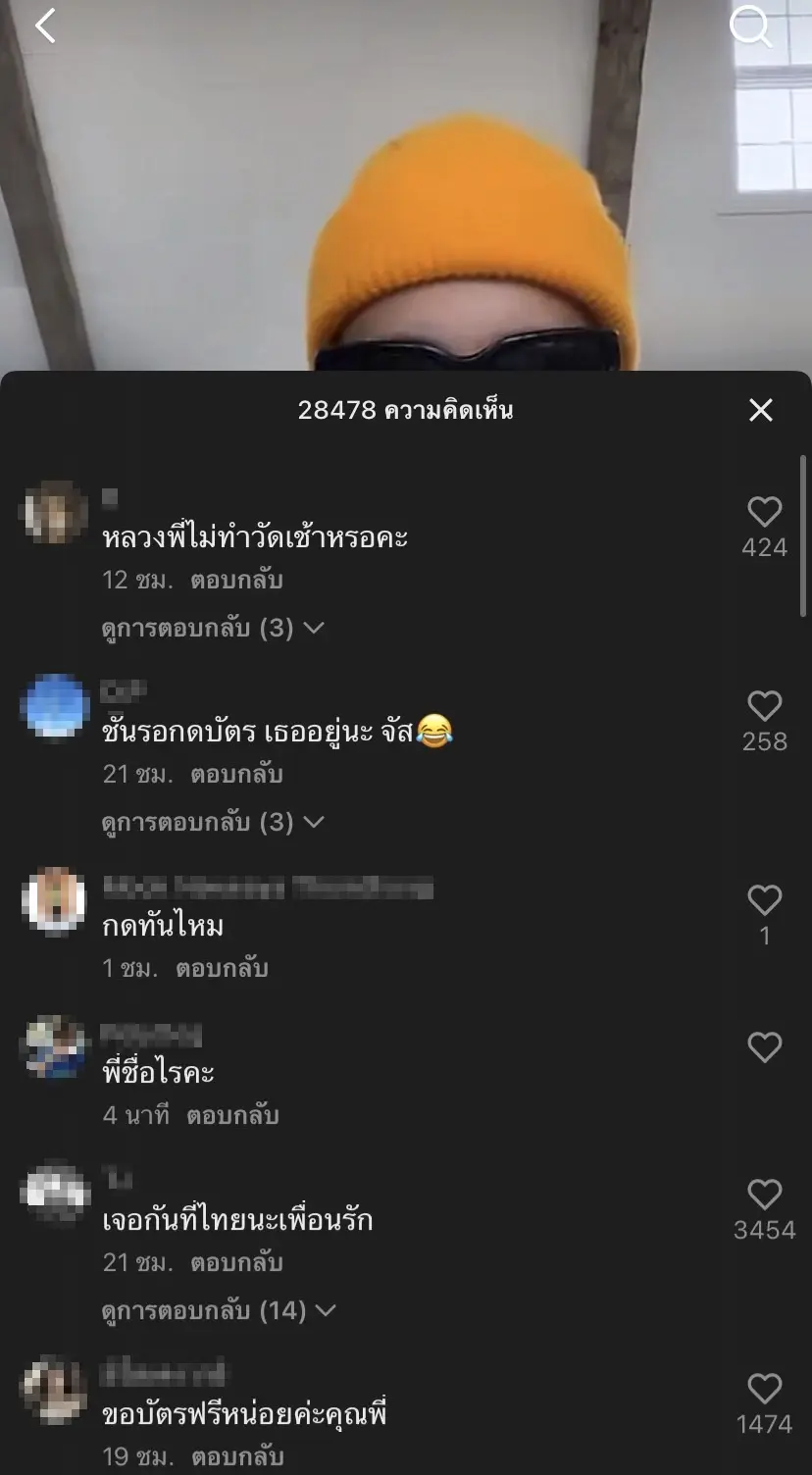Go back using the top-left arrow
The height and width of the screenshot is (1475, 812).
[x=45, y=25]
